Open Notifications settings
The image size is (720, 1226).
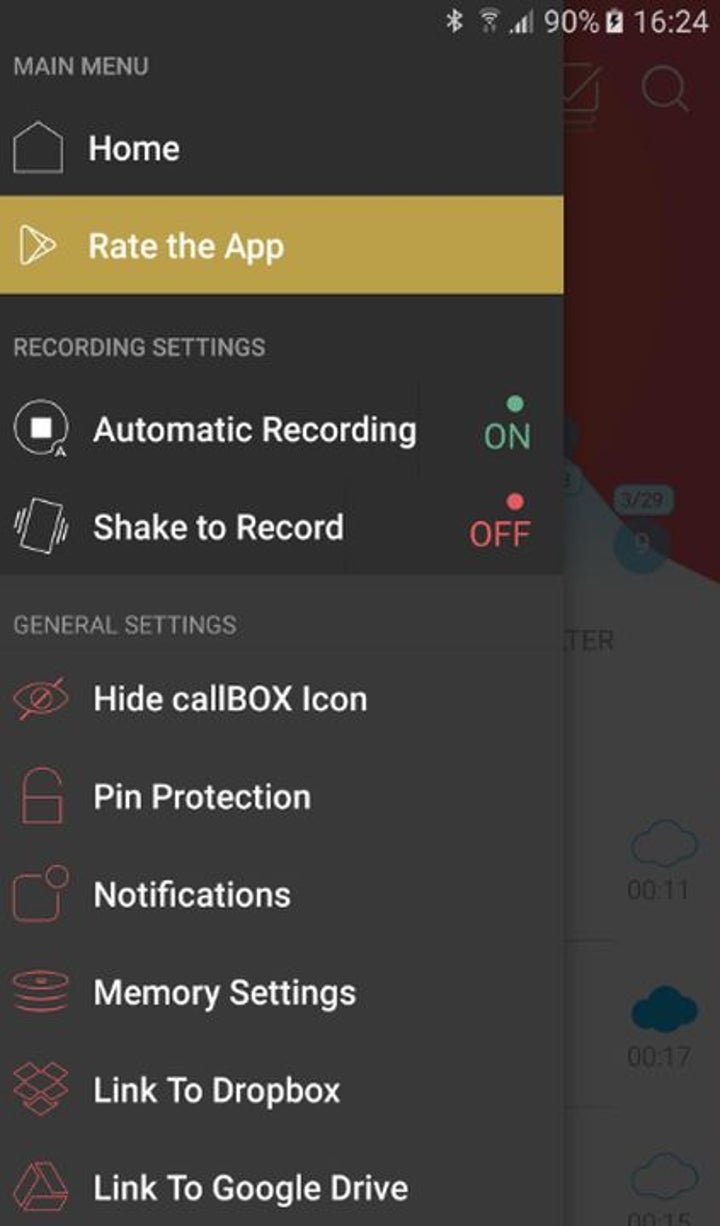coord(192,894)
